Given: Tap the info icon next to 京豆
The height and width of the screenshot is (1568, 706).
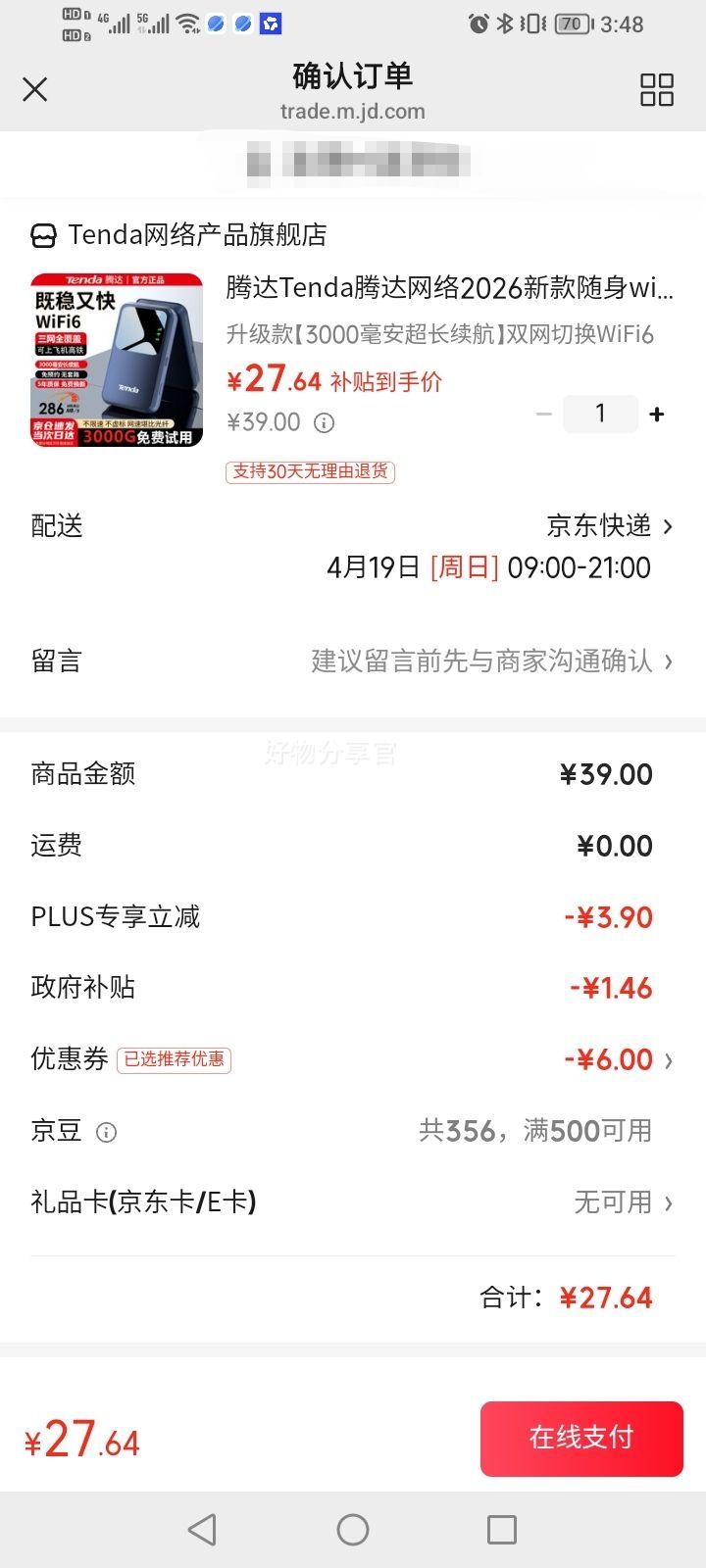Looking at the screenshot, I should coord(106,1132).
